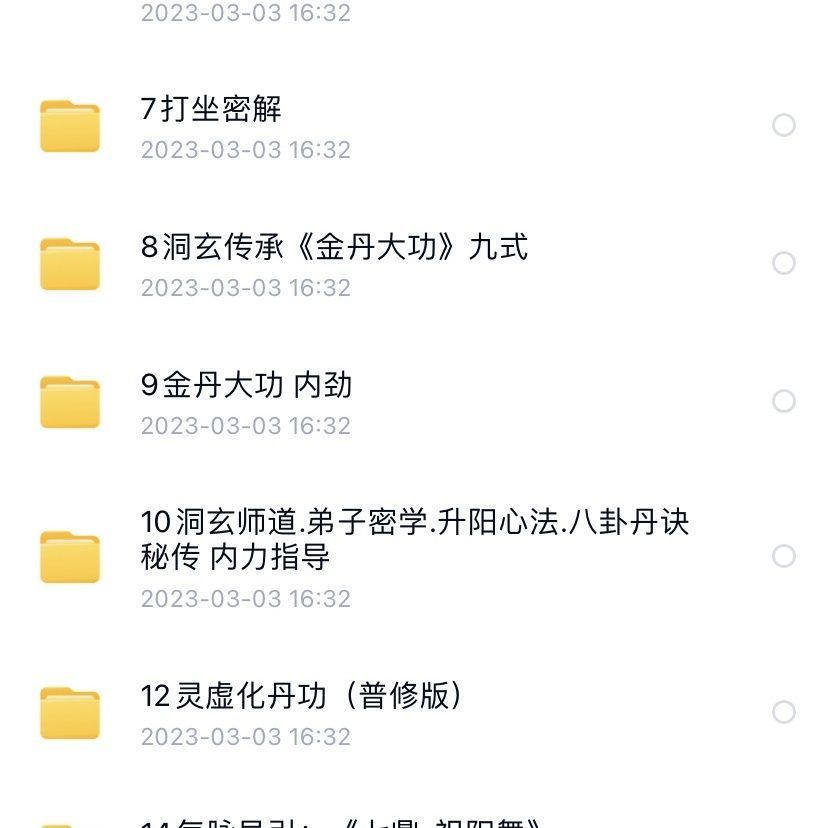The width and height of the screenshot is (828, 828).
Task: Open the folder 9金丹大功 内劲
Action: coord(246,385)
